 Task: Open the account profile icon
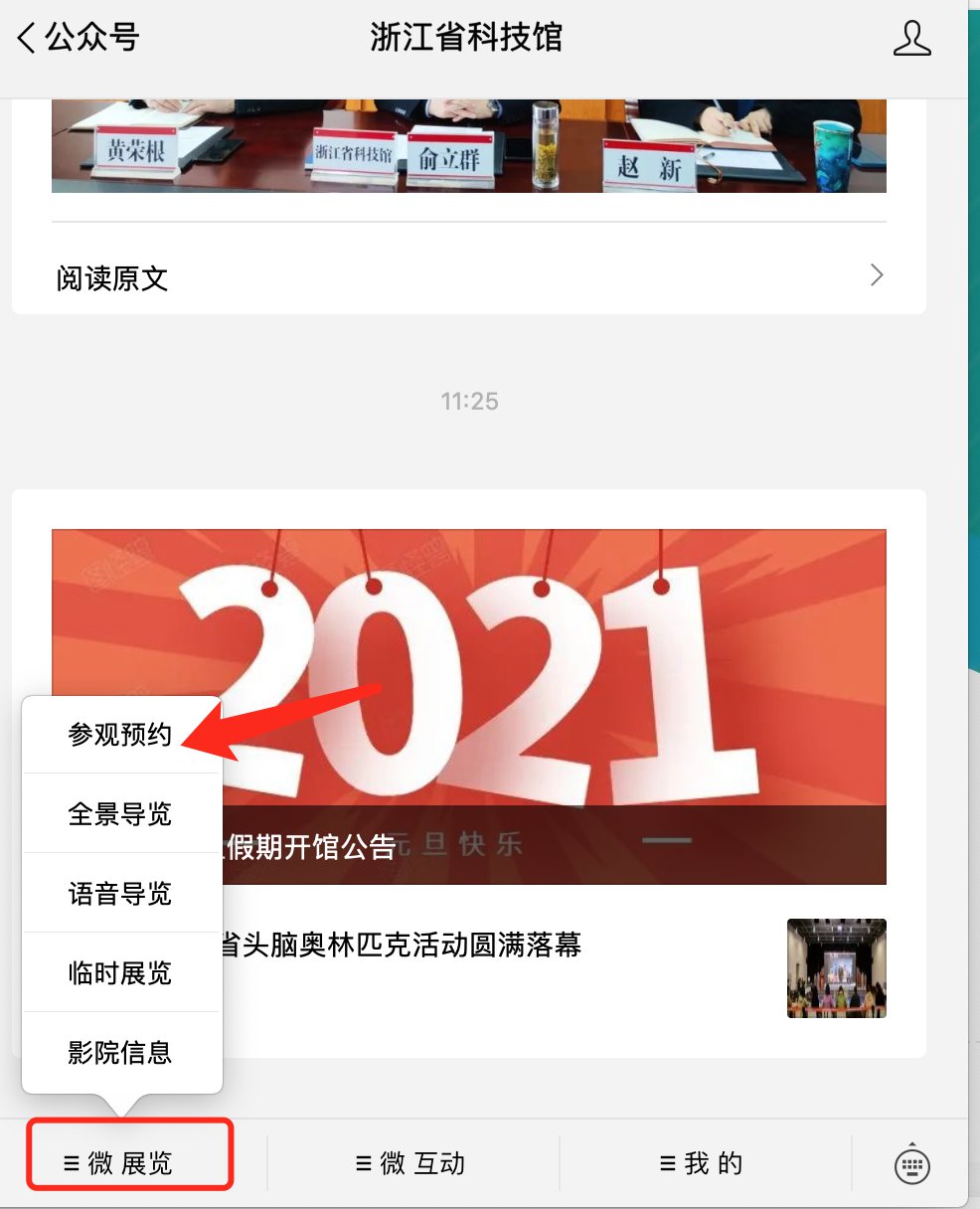911,39
